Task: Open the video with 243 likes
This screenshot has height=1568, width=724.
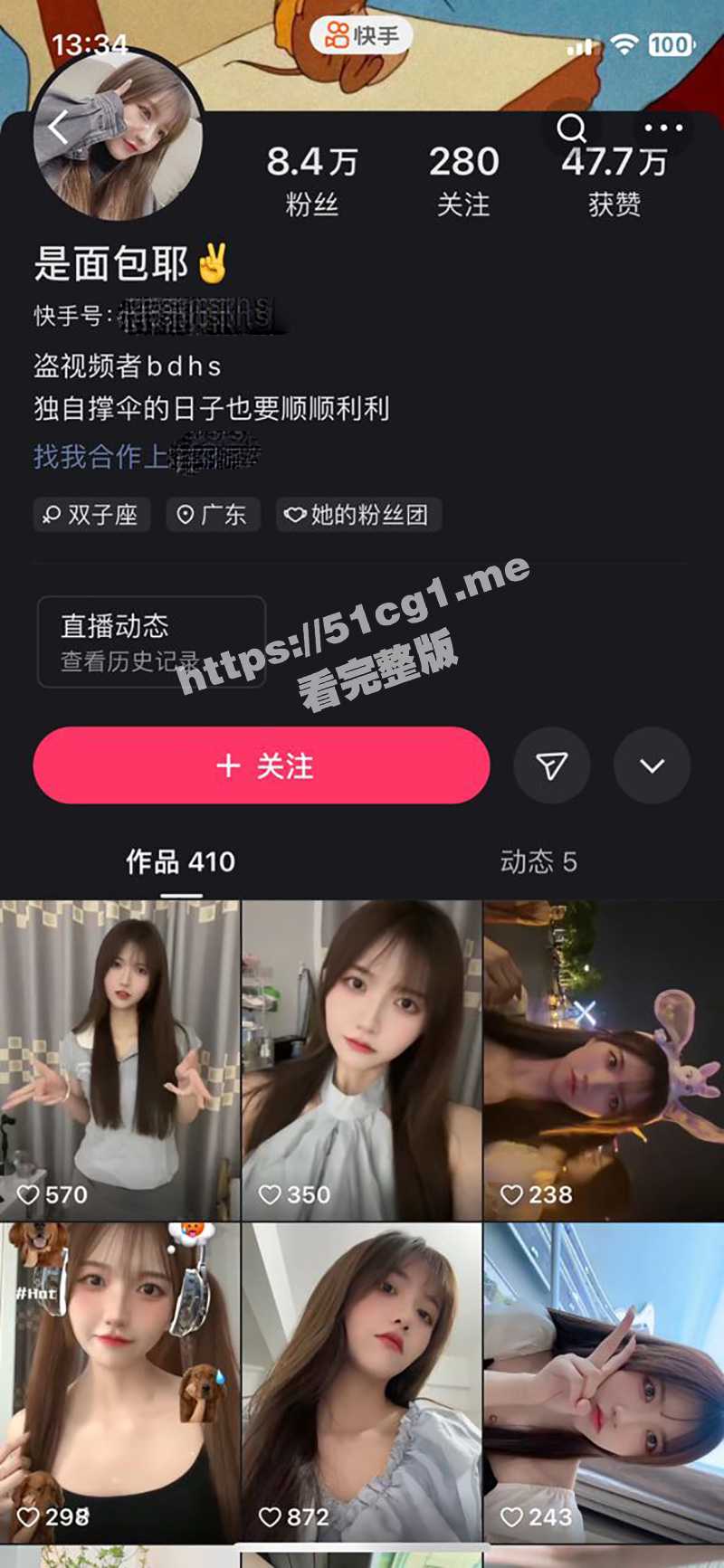Action: pos(604,1380)
